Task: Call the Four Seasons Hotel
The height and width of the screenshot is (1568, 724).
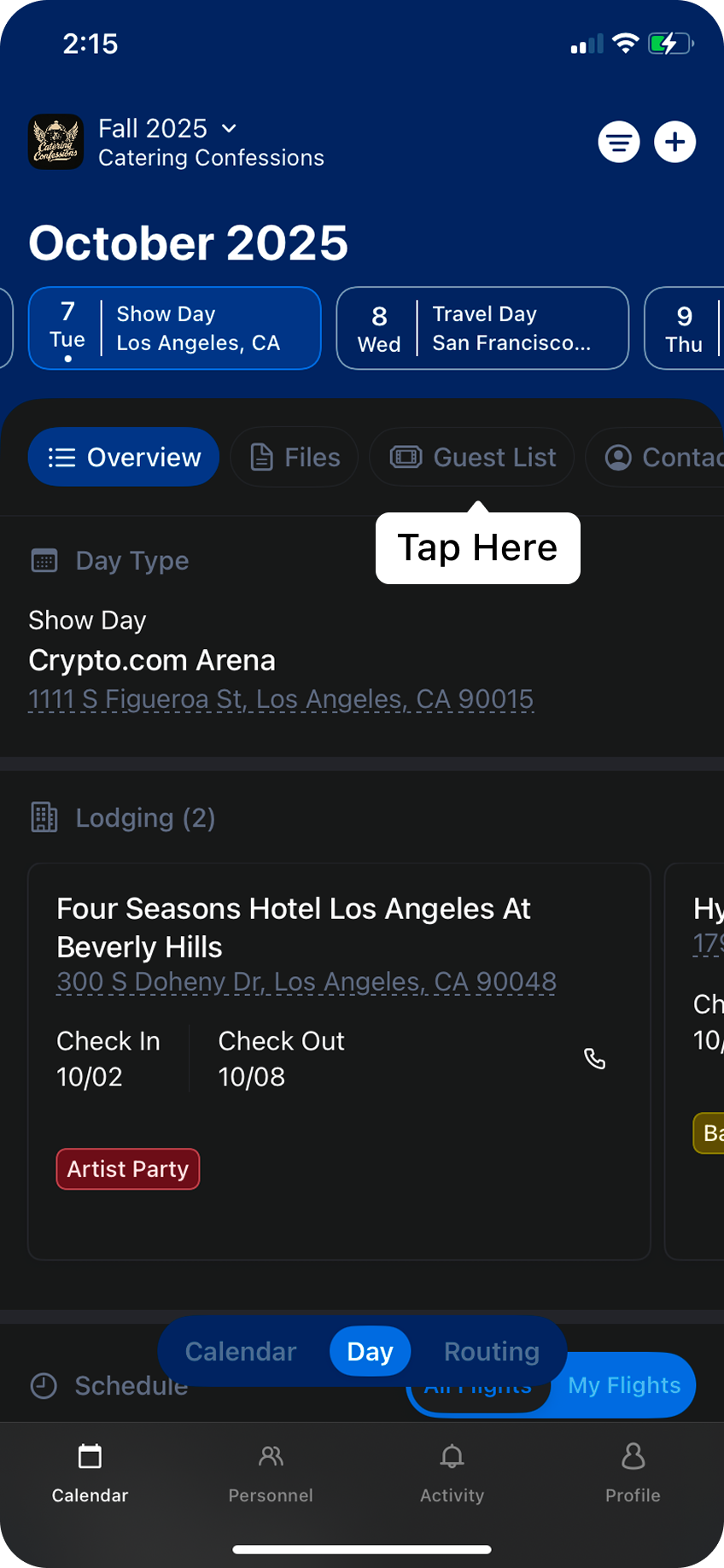Action: pos(594,1059)
